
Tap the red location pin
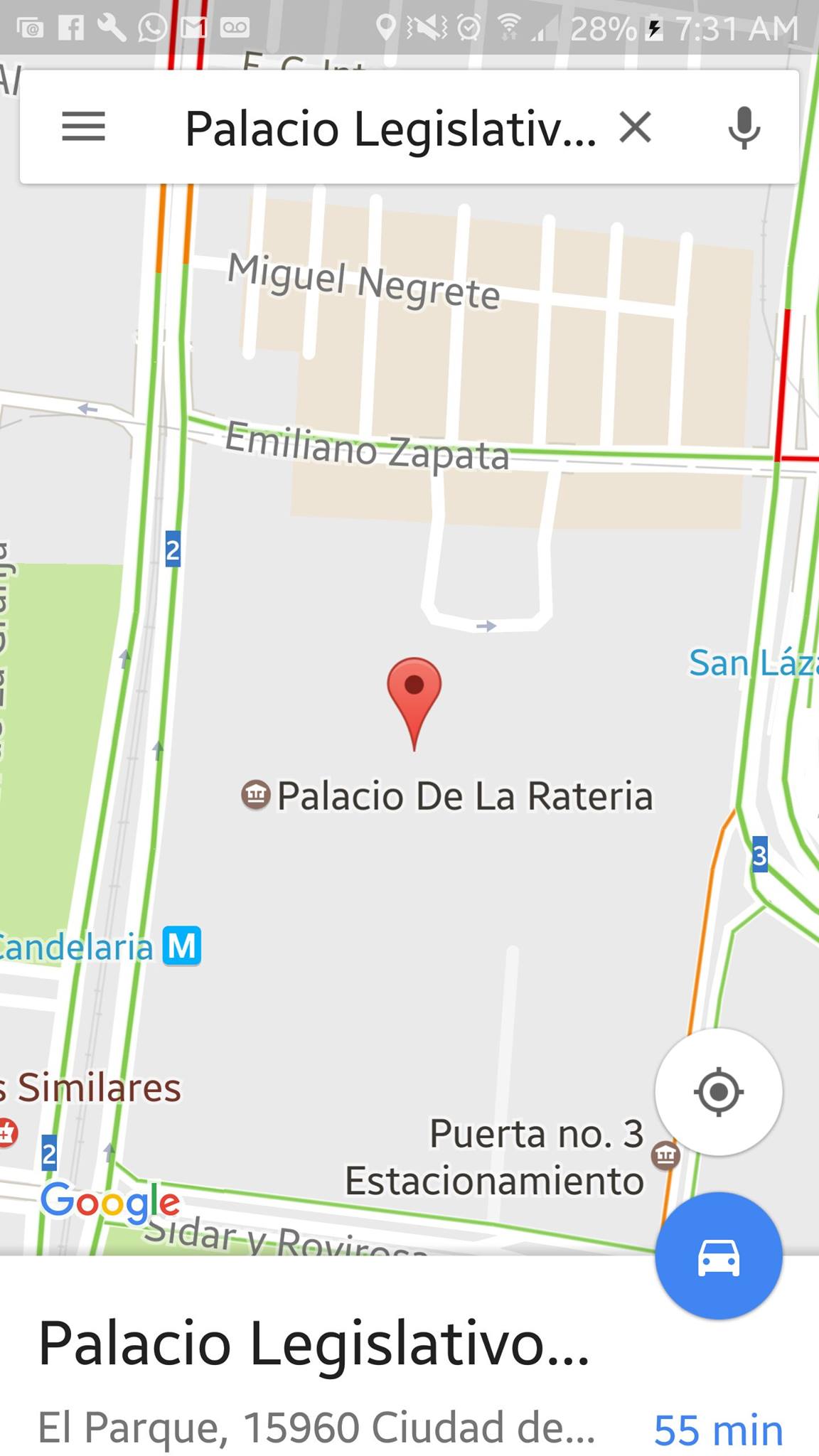(x=414, y=693)
